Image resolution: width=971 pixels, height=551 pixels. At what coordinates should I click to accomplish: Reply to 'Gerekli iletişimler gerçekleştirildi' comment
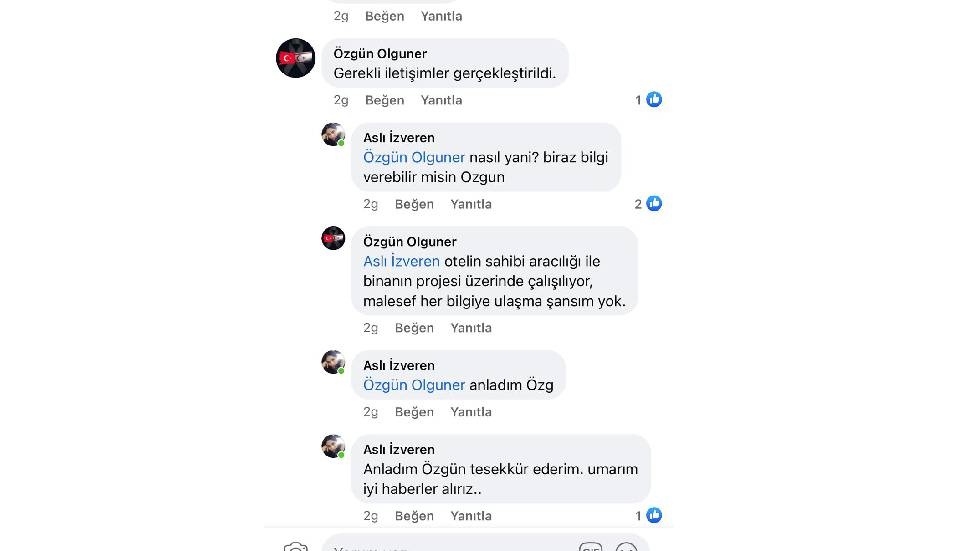tap(441, 100)
